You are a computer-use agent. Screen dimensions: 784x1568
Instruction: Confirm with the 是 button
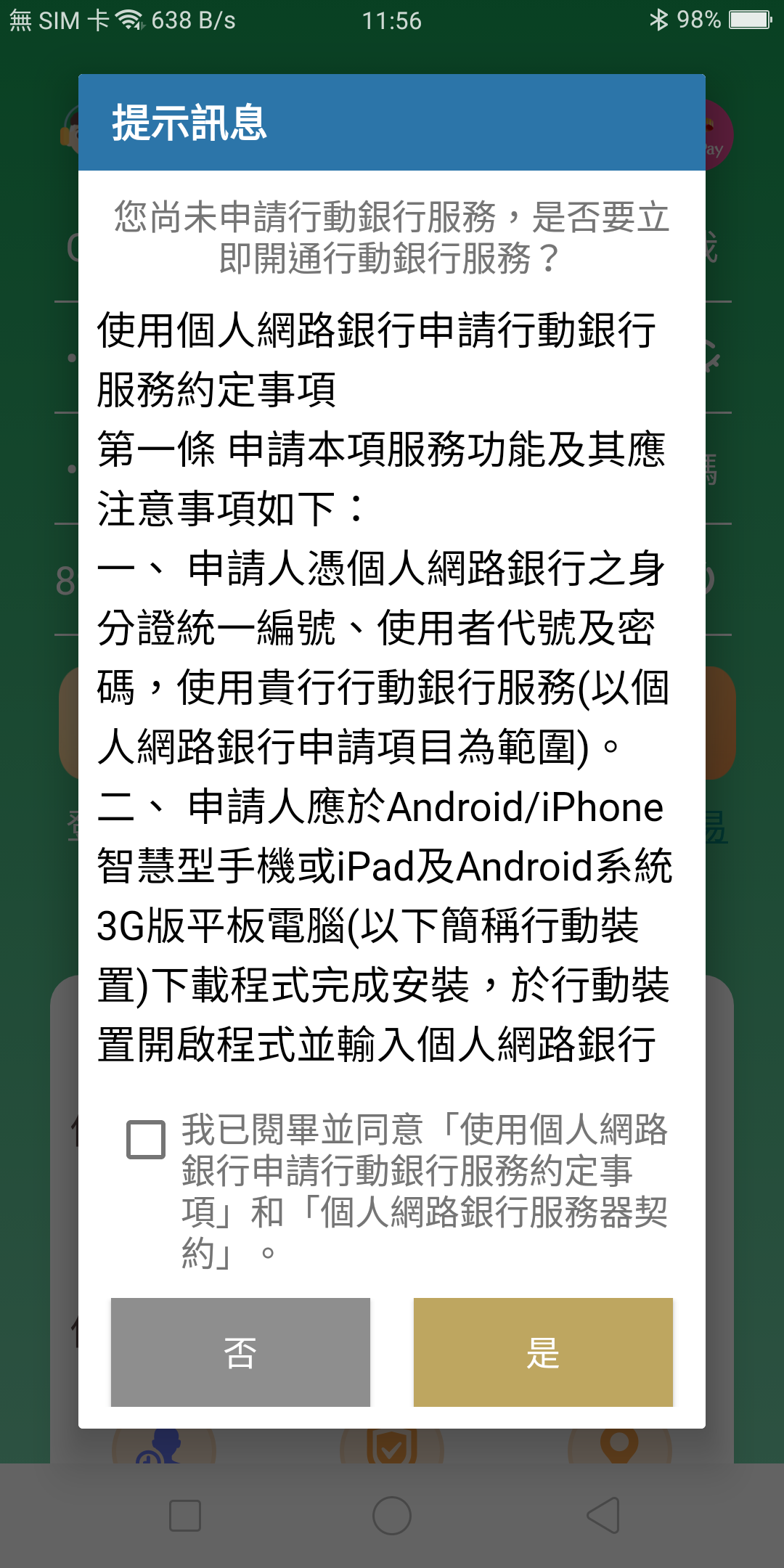point(543,1352)
